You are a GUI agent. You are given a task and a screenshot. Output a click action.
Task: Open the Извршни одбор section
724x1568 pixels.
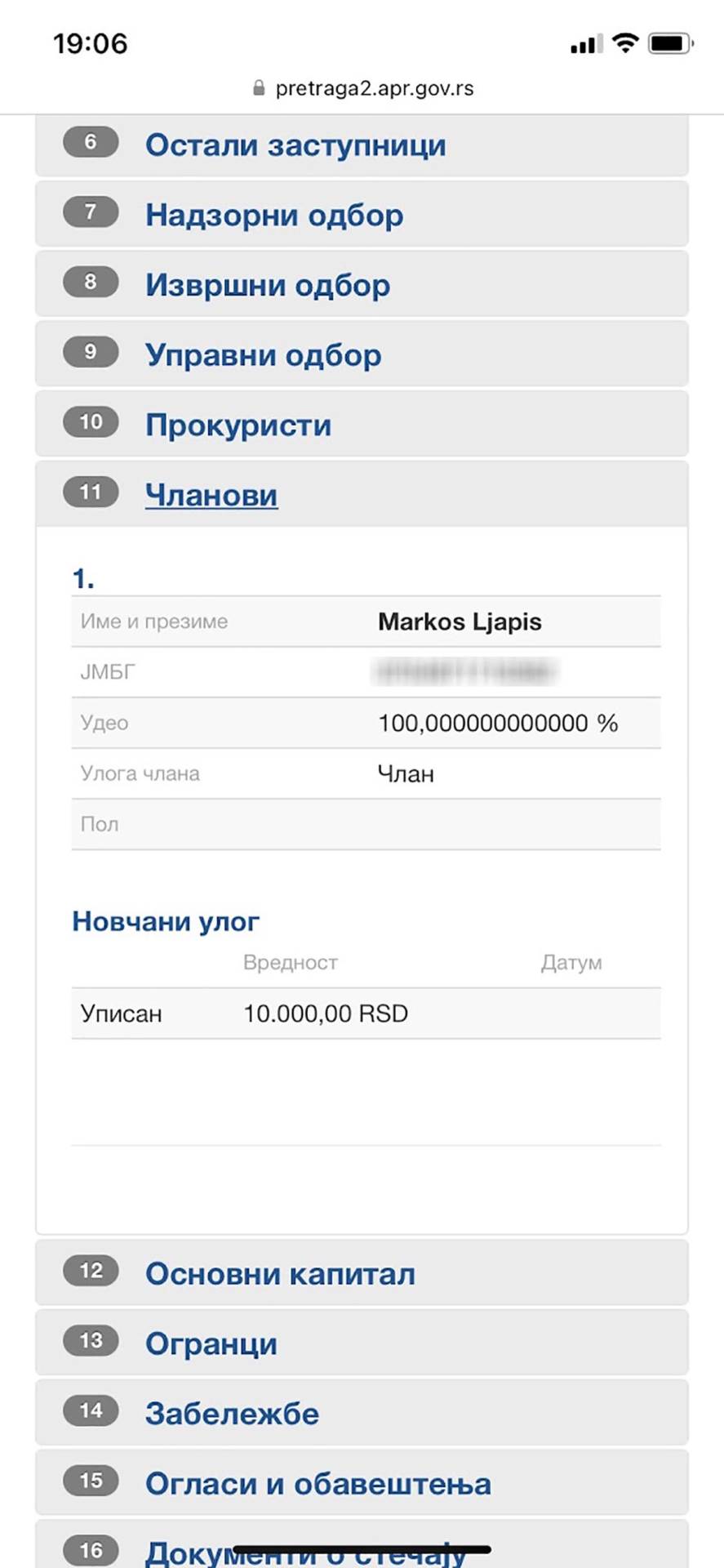pyautogui.click(x=268, y=286)
